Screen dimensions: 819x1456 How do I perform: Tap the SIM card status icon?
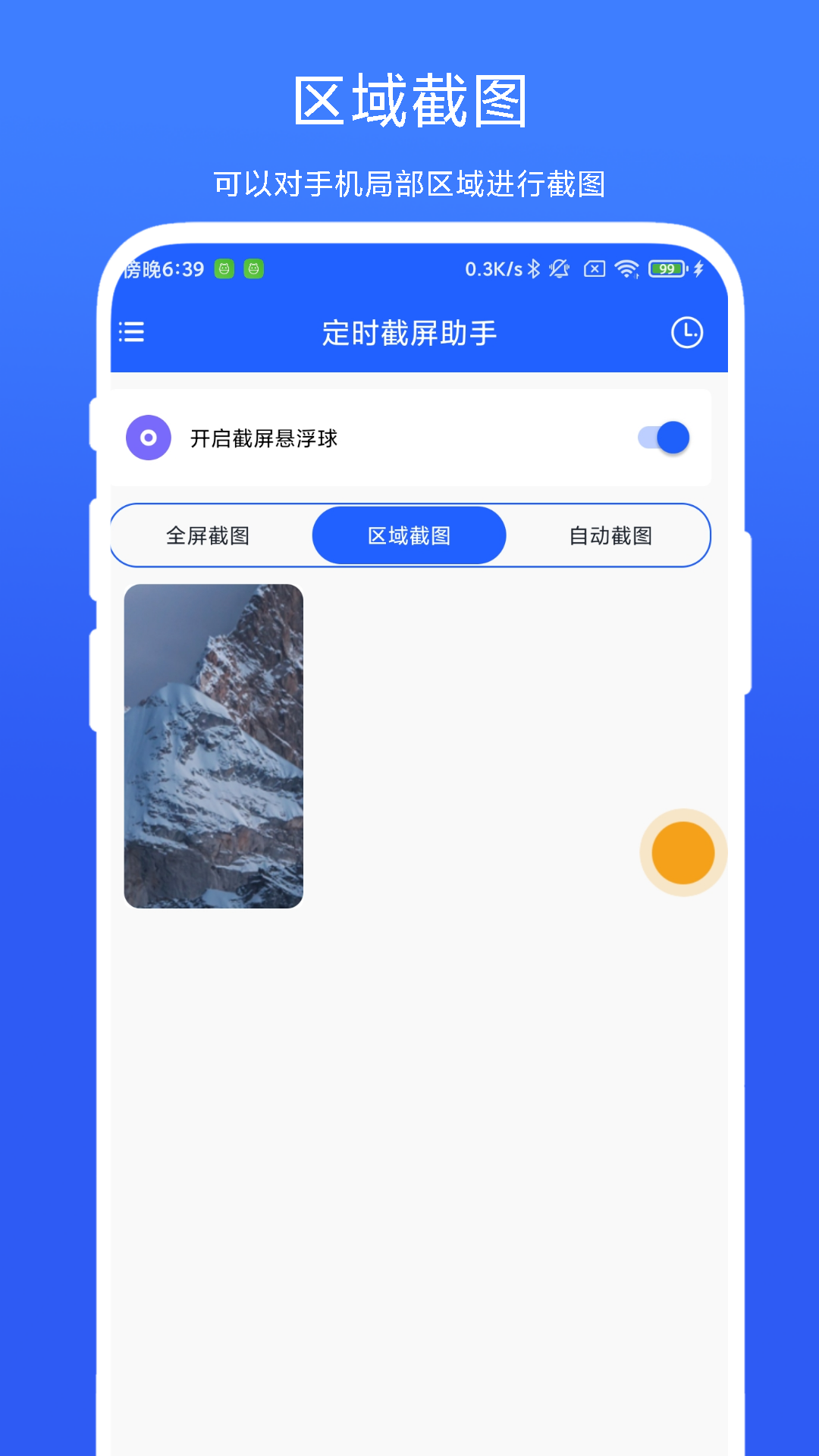click(x=594, y=269)
